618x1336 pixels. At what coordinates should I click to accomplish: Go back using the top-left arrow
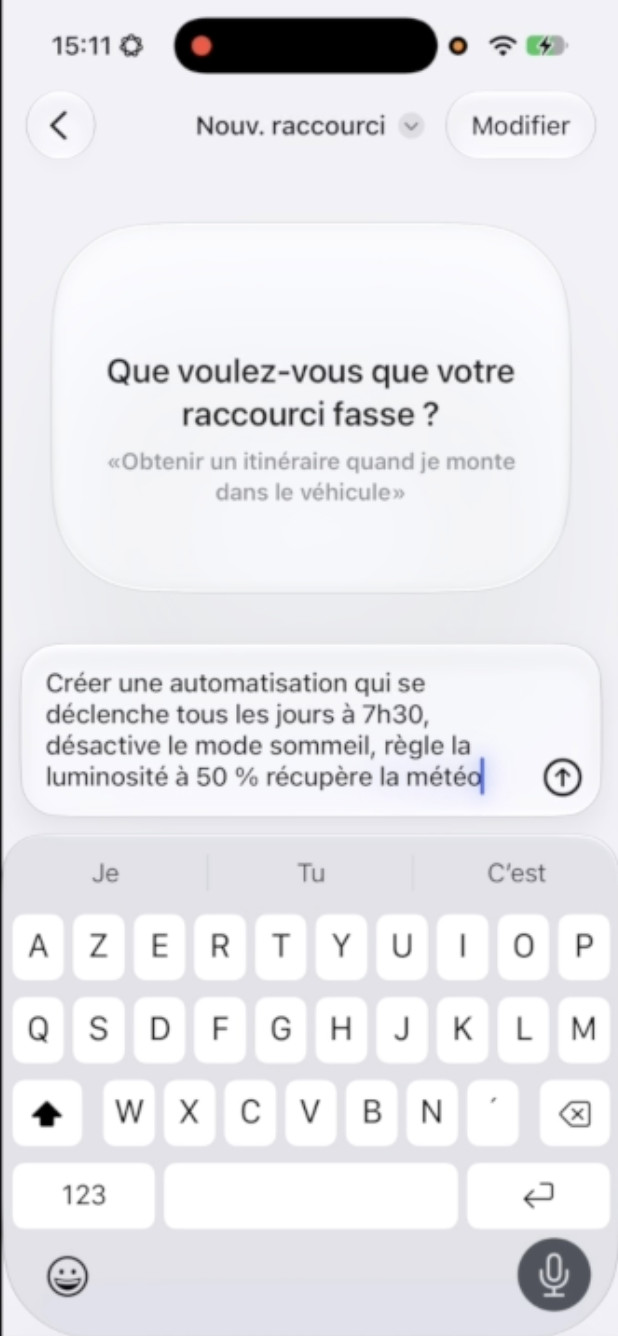tap(60, 126)
